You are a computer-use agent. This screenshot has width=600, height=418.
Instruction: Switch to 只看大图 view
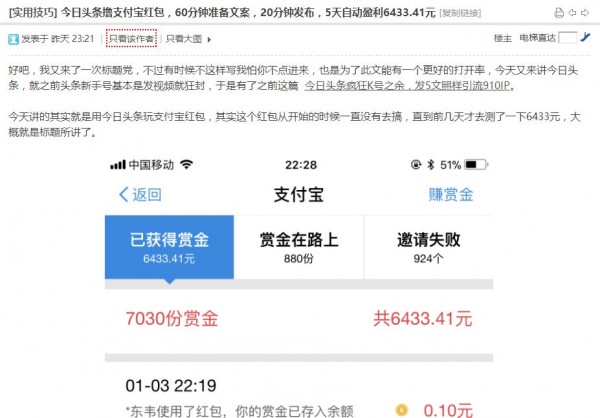point(184,39)
